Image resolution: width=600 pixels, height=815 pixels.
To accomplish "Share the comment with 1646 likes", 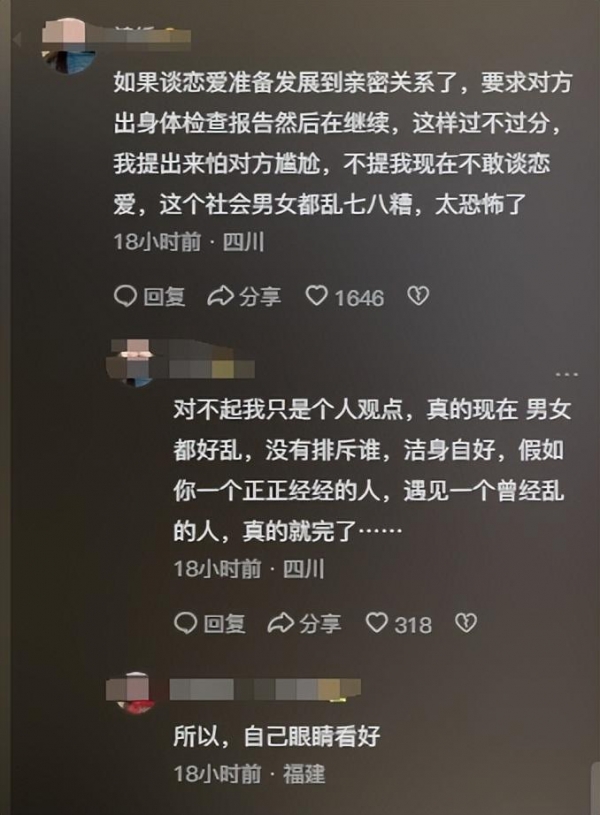I will (244, 296).
